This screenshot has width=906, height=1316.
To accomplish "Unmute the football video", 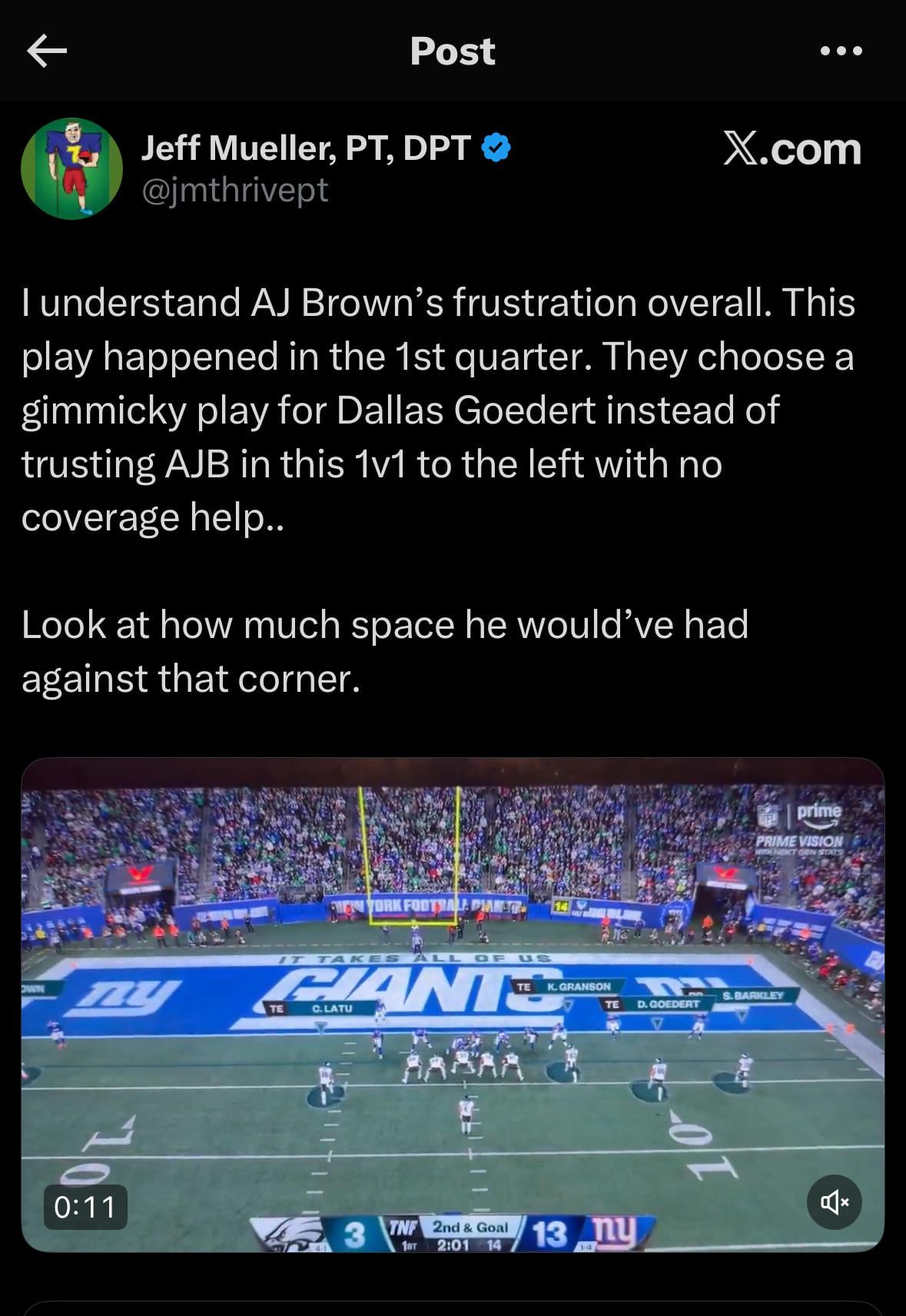I will coord(834,1201).
